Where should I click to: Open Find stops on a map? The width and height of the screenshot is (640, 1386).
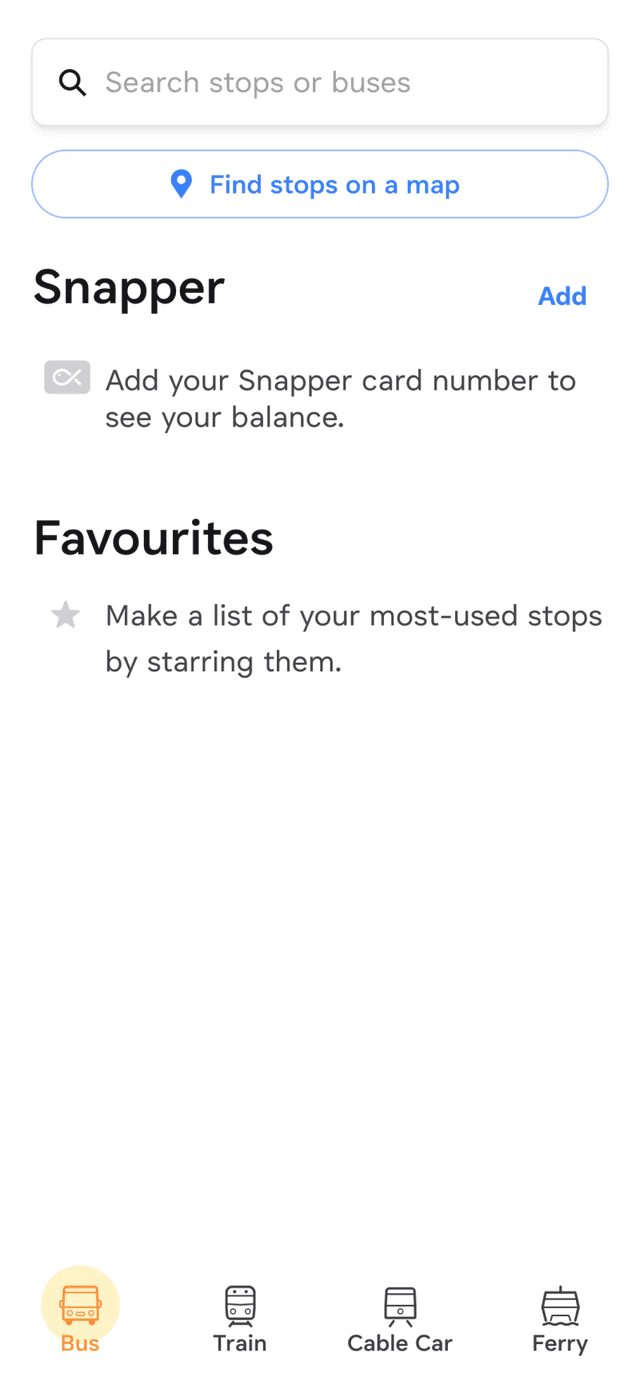click(x=320, y=184)
